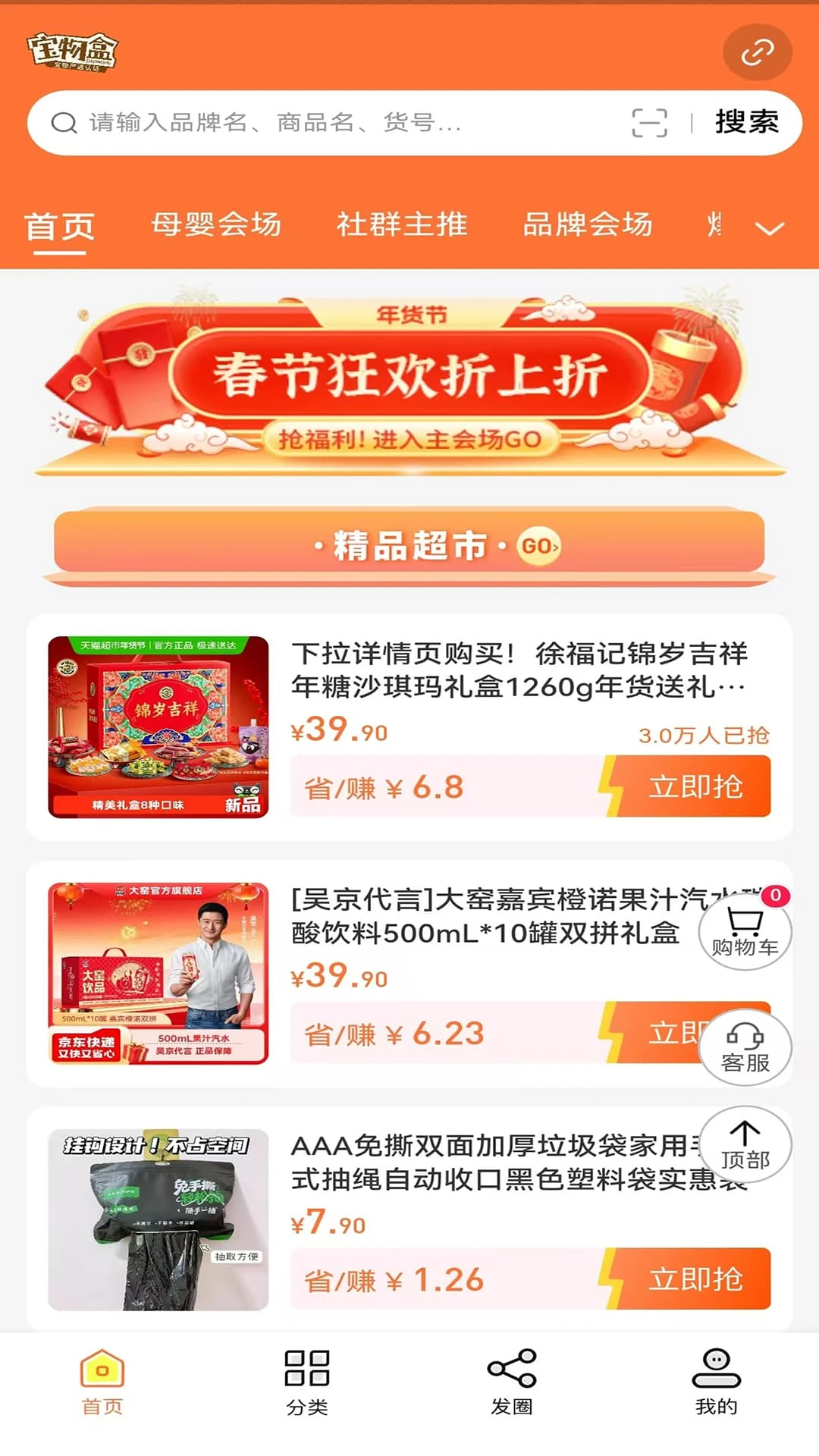Open 社群主推 tab
The height and width of the screenshot is (1456, 819).
pos(403,224)
